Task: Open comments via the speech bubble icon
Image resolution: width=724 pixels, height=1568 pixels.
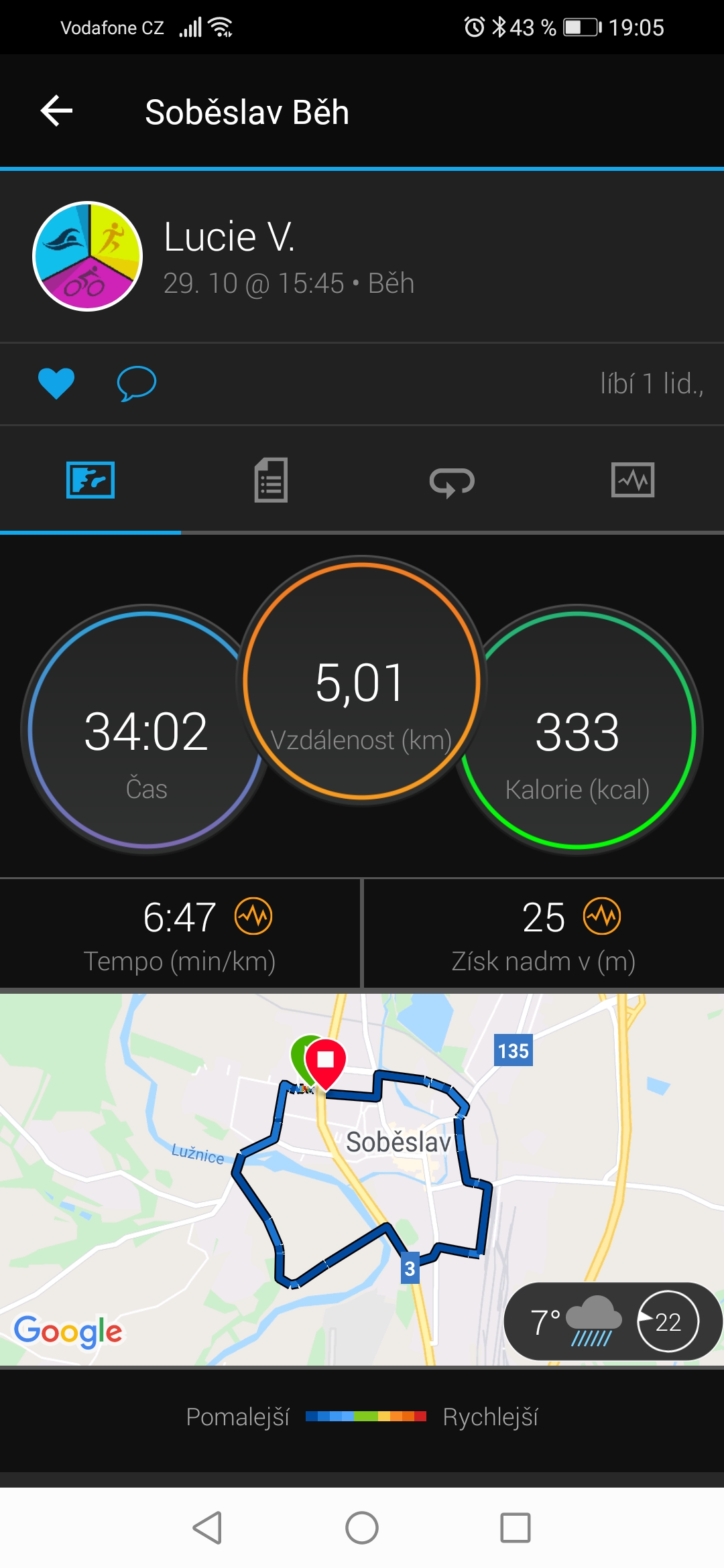Action: click(137, 384)
